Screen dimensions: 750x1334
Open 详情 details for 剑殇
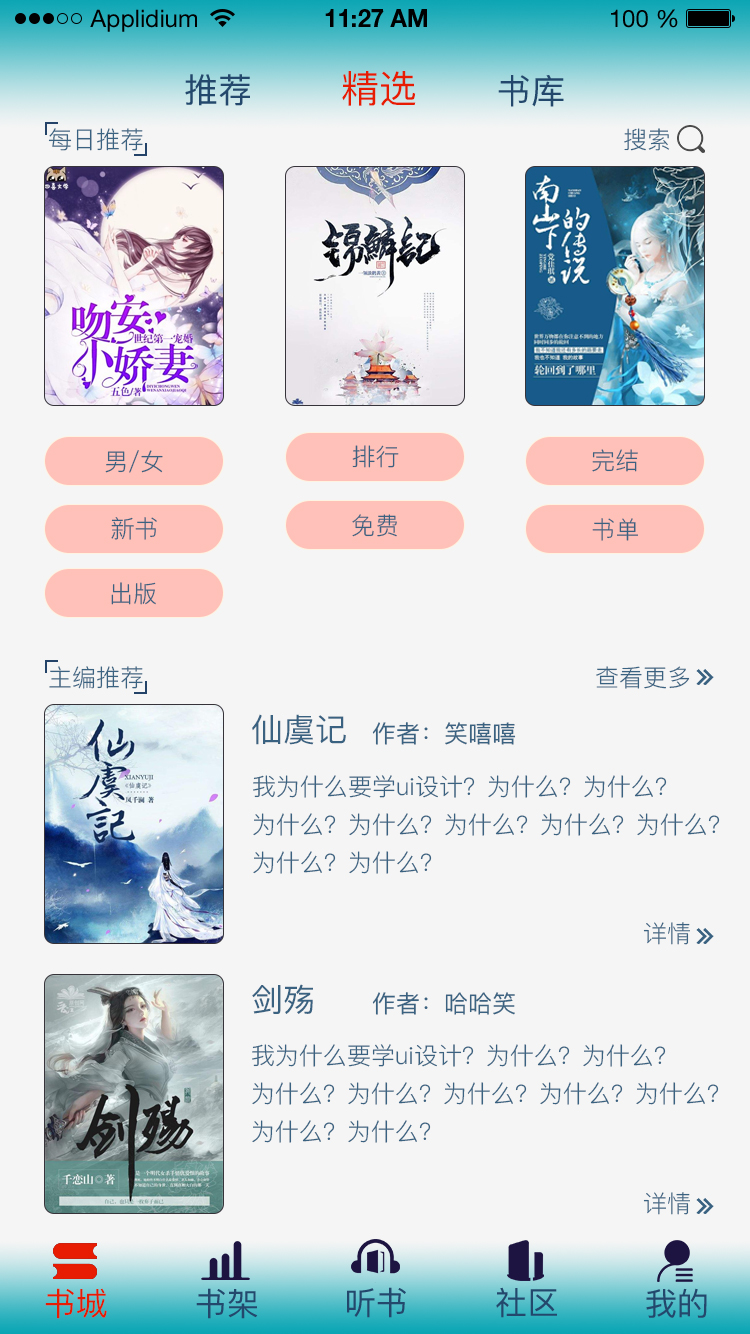tap(678, 1204)
